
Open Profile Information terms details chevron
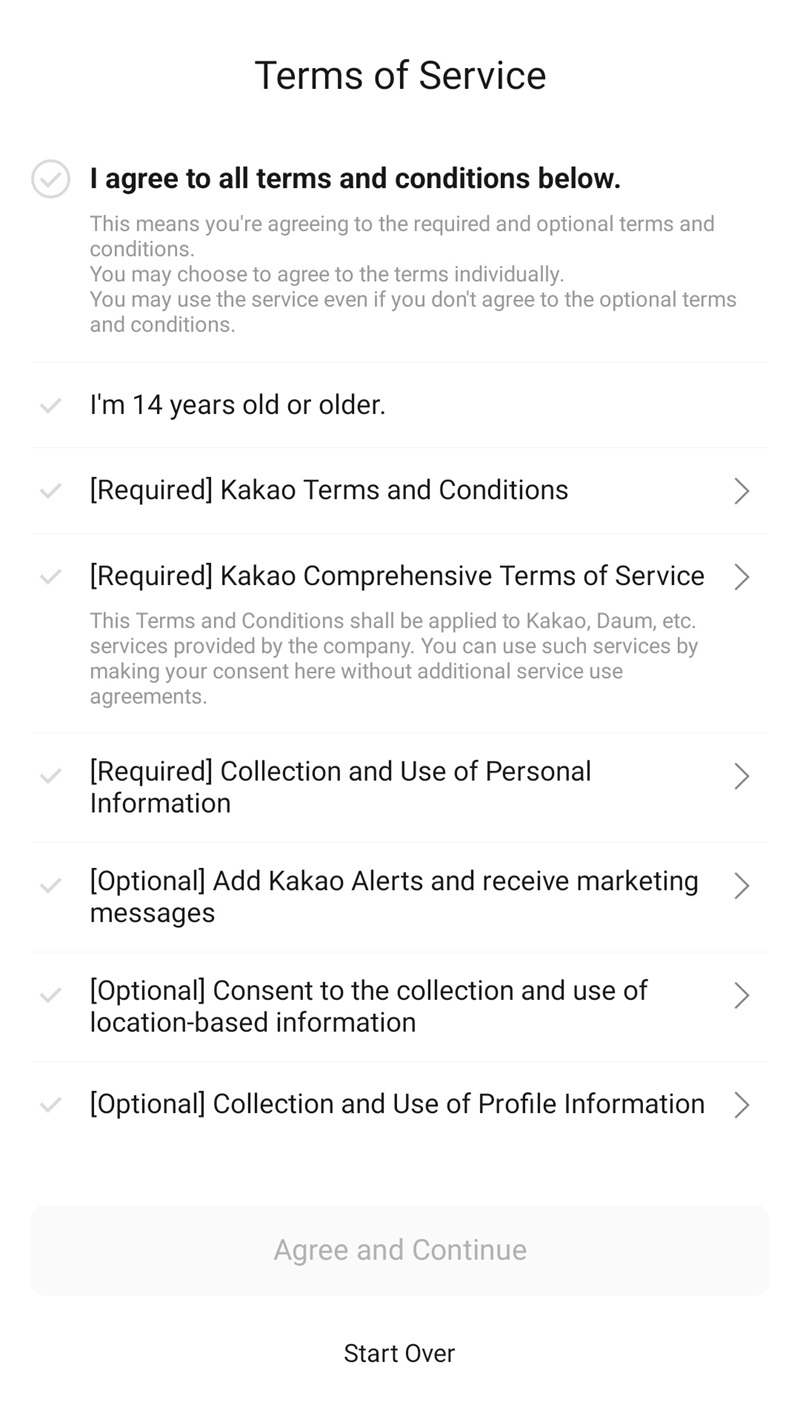tap(741, 1105)
